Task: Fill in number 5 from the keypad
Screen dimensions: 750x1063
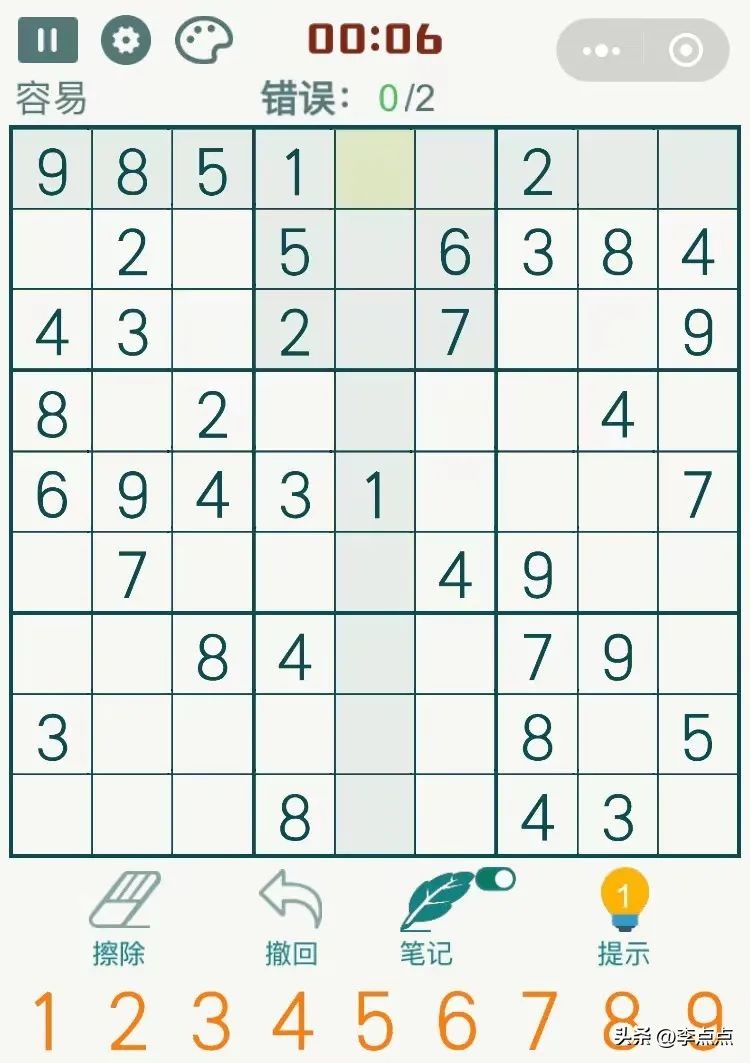Action: 375,1022
